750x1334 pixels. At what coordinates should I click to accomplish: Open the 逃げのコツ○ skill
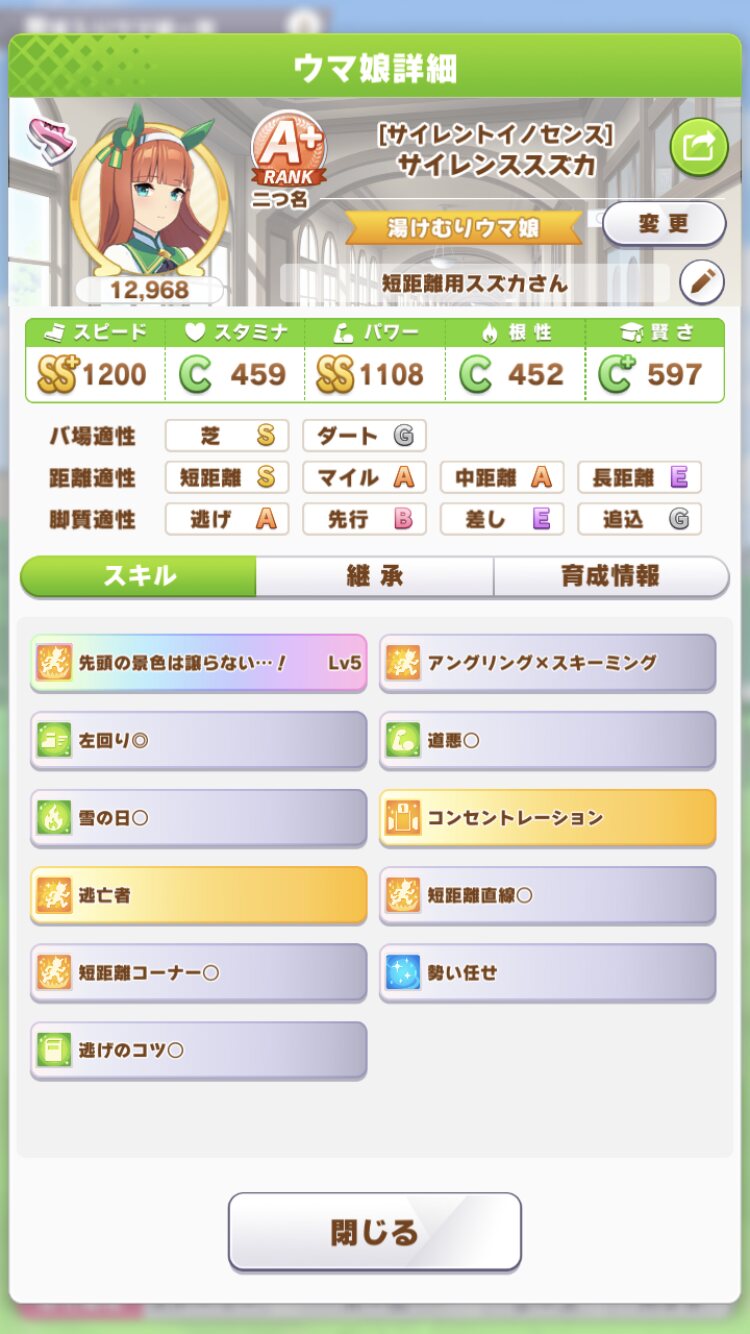pos(198,1050)
